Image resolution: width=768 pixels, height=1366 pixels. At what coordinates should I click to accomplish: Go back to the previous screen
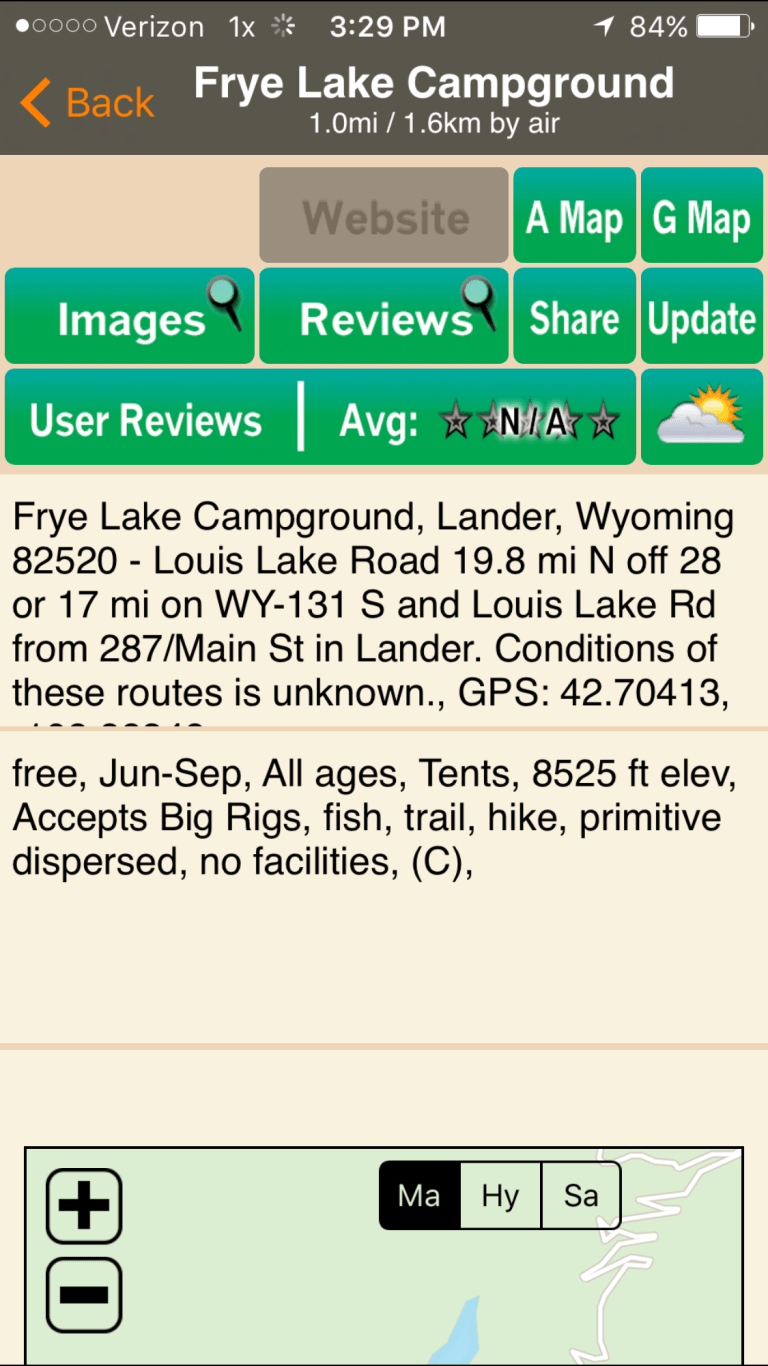(x=87, y=103)
